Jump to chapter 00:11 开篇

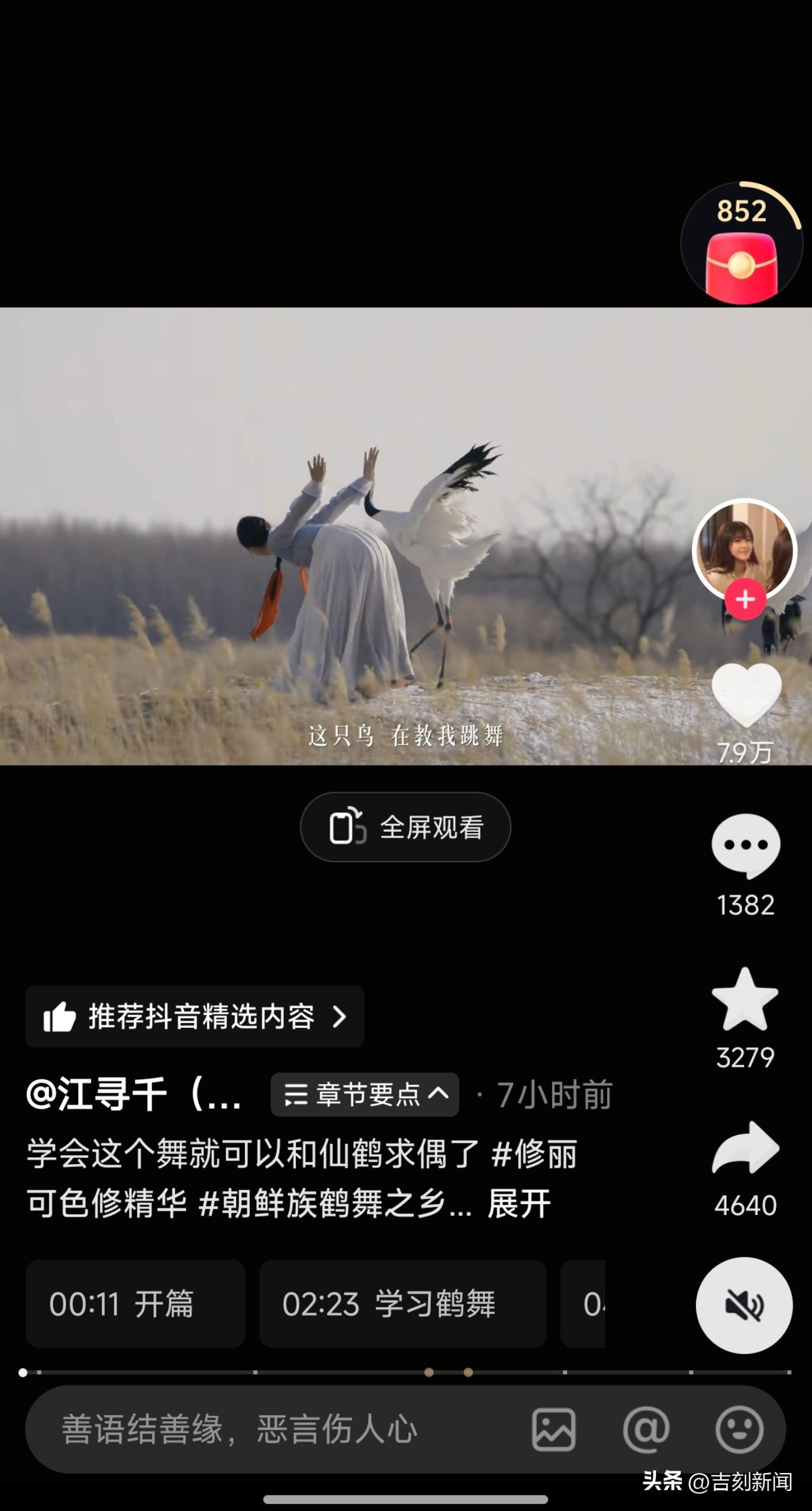pyautogui.click(x=136, y=1304)
